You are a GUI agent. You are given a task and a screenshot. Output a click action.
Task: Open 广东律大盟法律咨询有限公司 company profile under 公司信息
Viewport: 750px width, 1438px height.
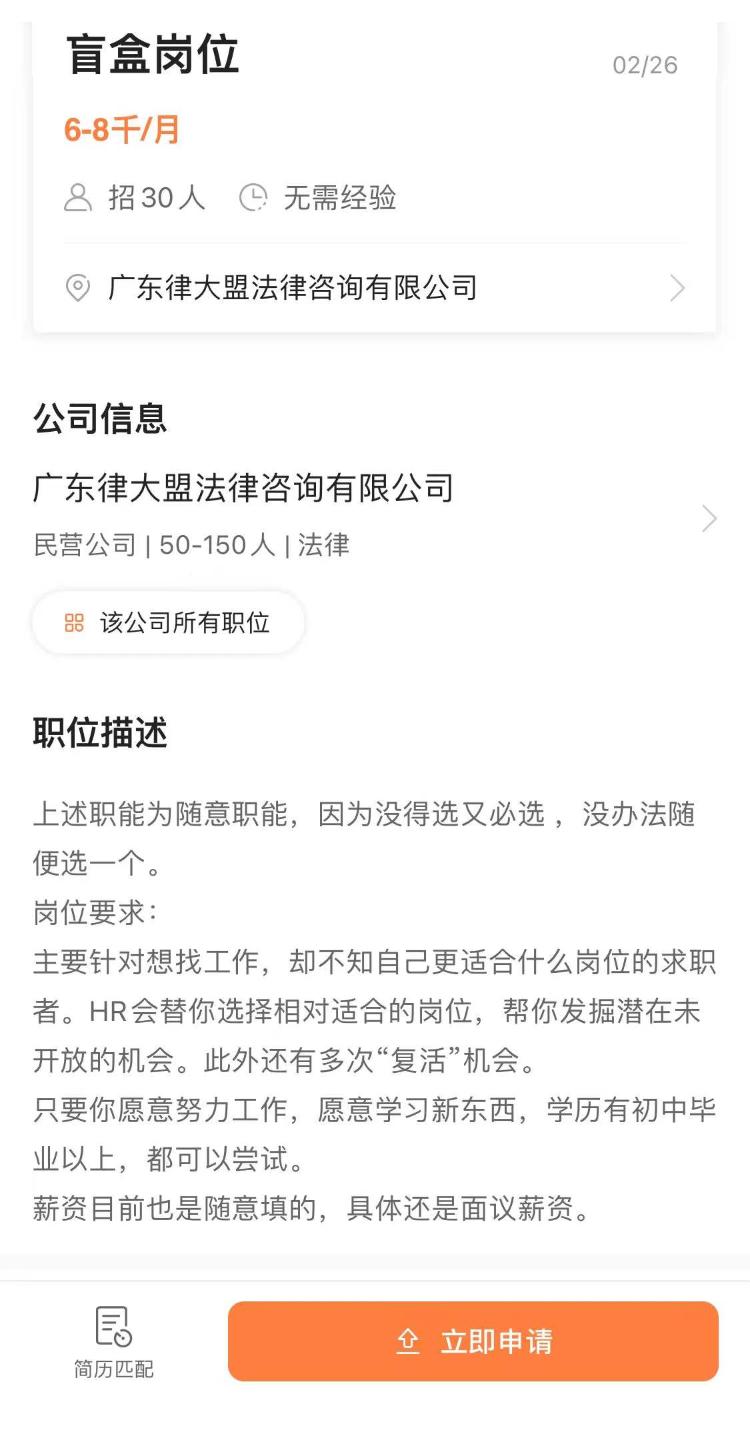(x=375, y=515)
